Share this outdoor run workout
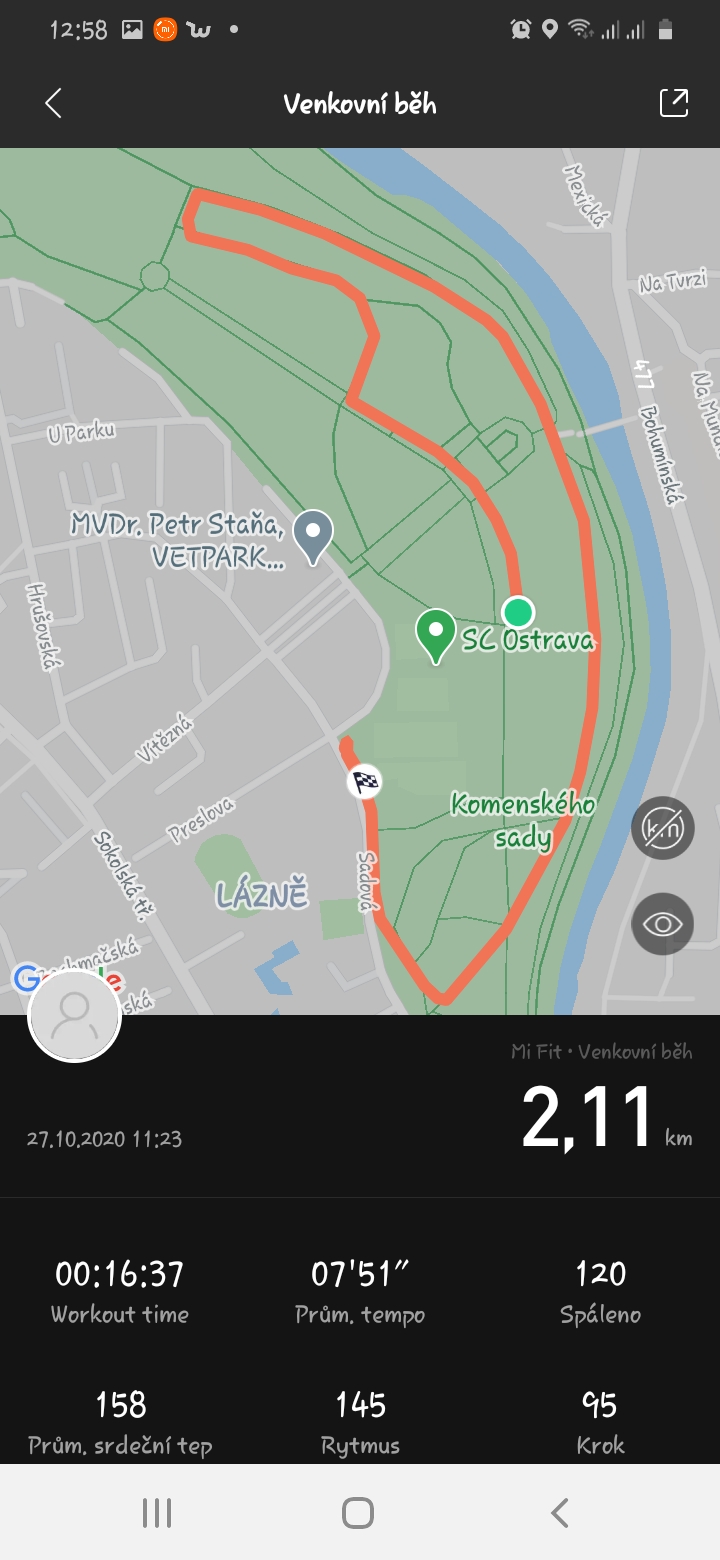This screenshot has width=720, height=1560. (x=674, y=103)
